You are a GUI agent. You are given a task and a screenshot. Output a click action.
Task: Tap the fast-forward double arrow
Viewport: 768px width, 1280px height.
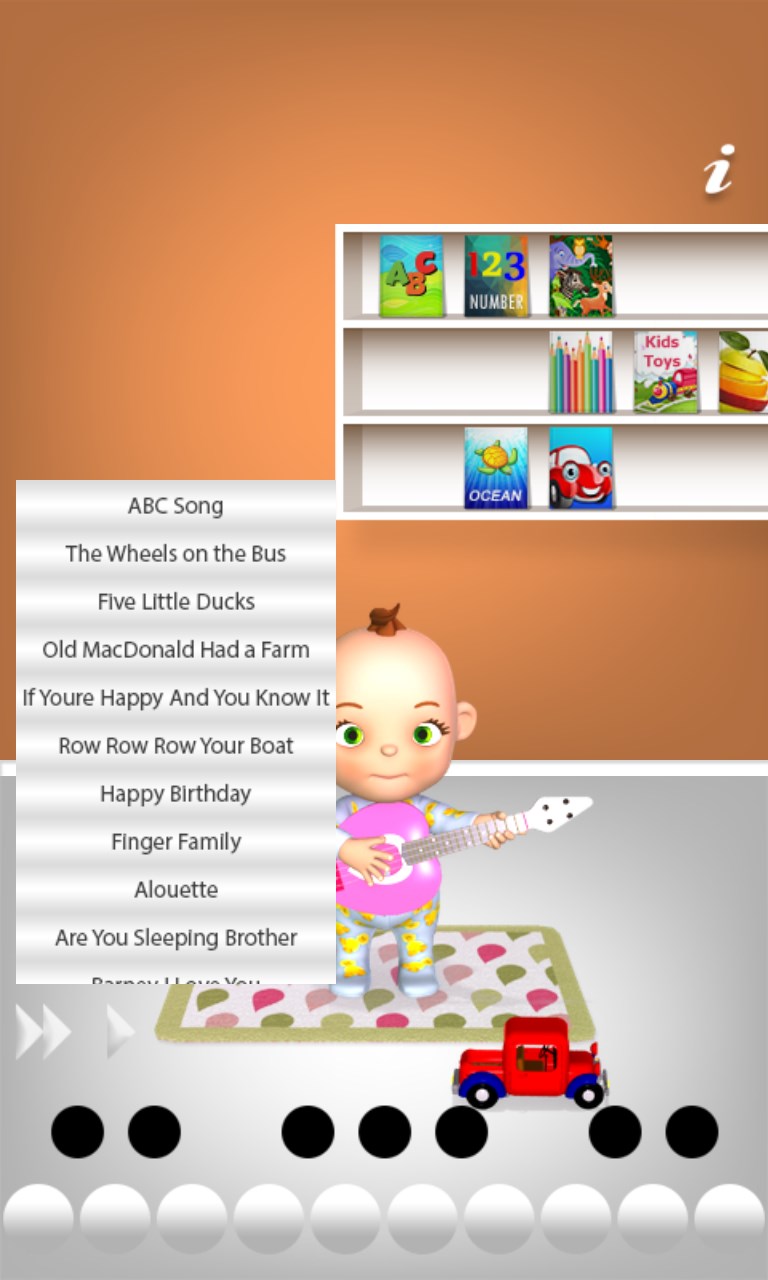(44, 1032)
